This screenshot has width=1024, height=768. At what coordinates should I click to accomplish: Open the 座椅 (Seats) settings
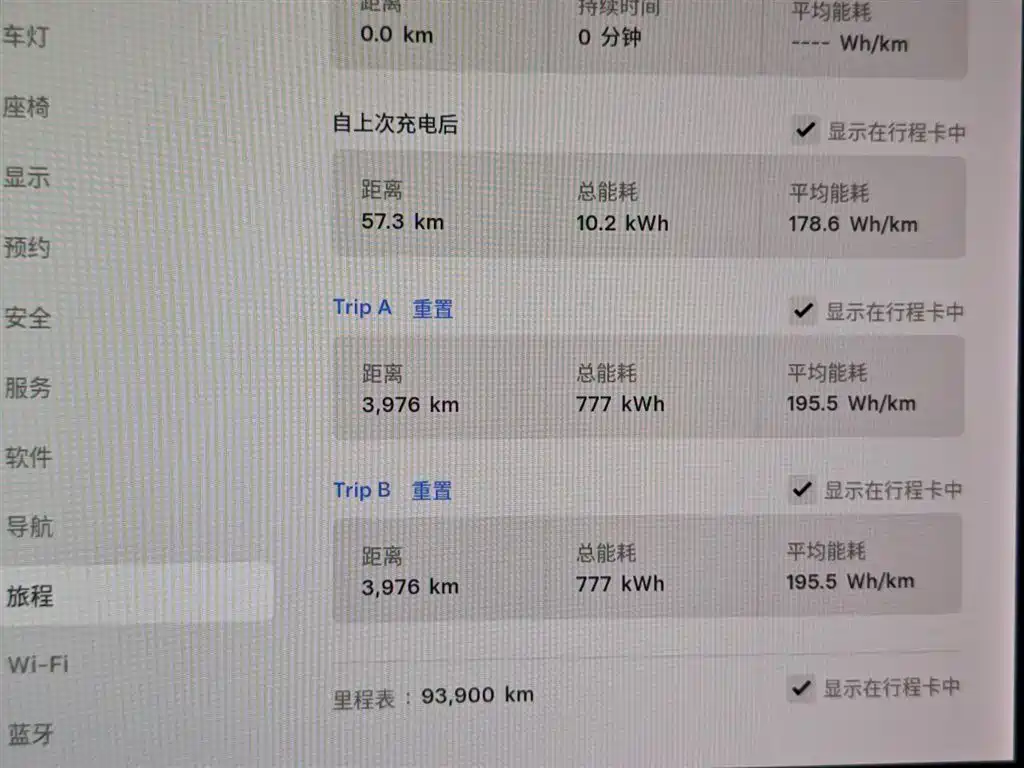27,107
